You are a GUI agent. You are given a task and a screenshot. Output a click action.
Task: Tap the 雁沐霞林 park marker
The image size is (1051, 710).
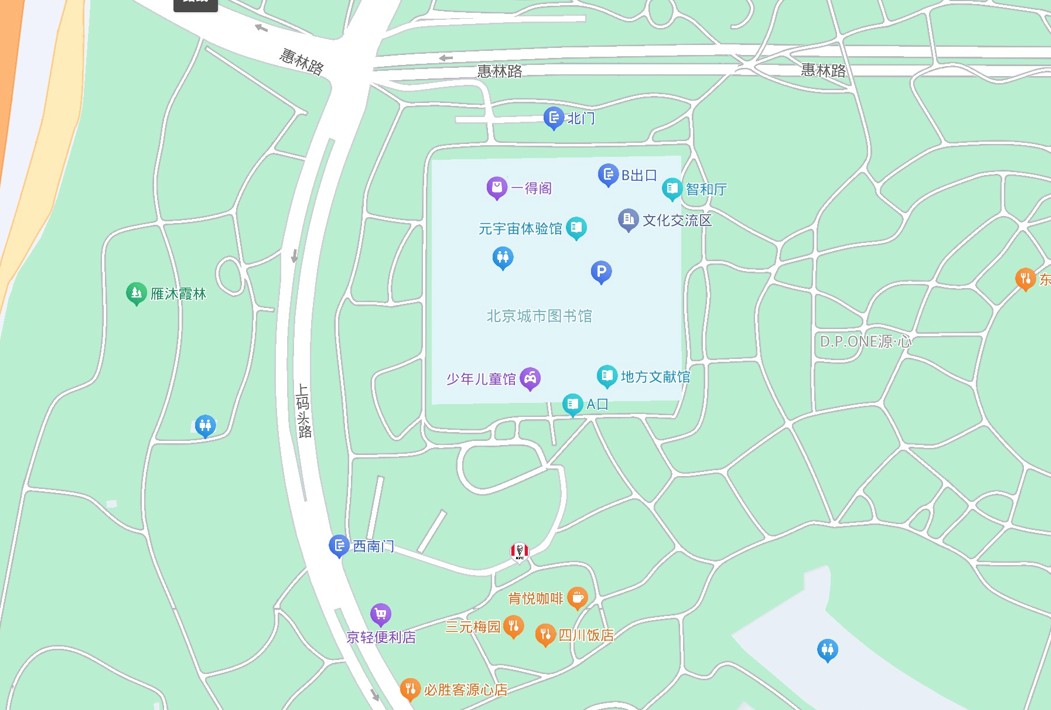[x=137, y=293]
